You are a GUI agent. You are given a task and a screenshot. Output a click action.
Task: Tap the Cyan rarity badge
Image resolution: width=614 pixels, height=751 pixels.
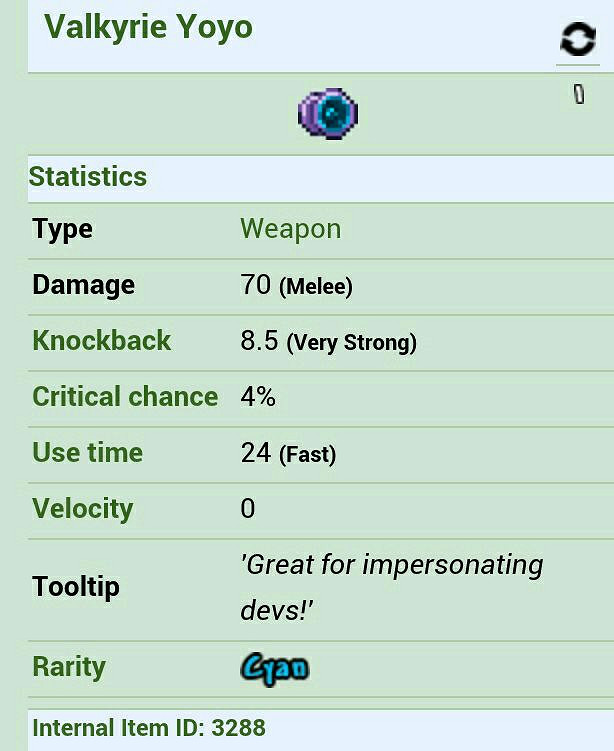274,668
